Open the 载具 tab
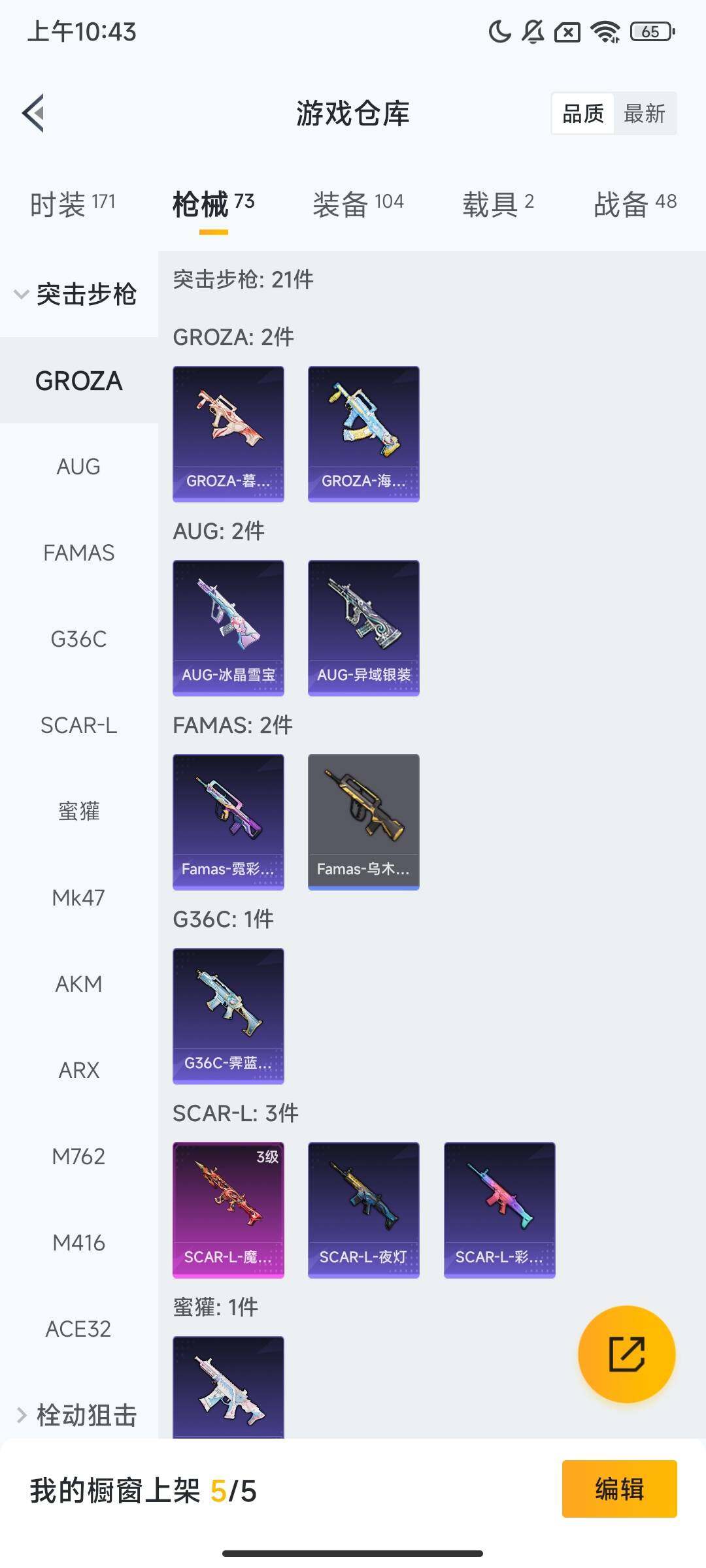Image resolution: width=706 pixels, height=1568 pixels. [x=498, y=204]
